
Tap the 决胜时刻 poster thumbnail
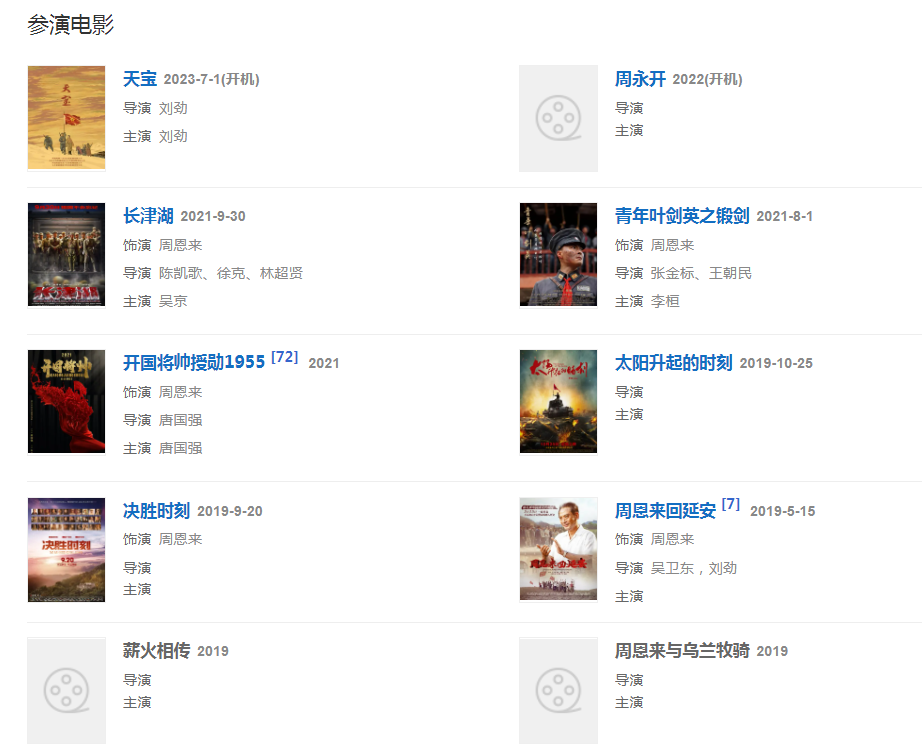point(66,549)
